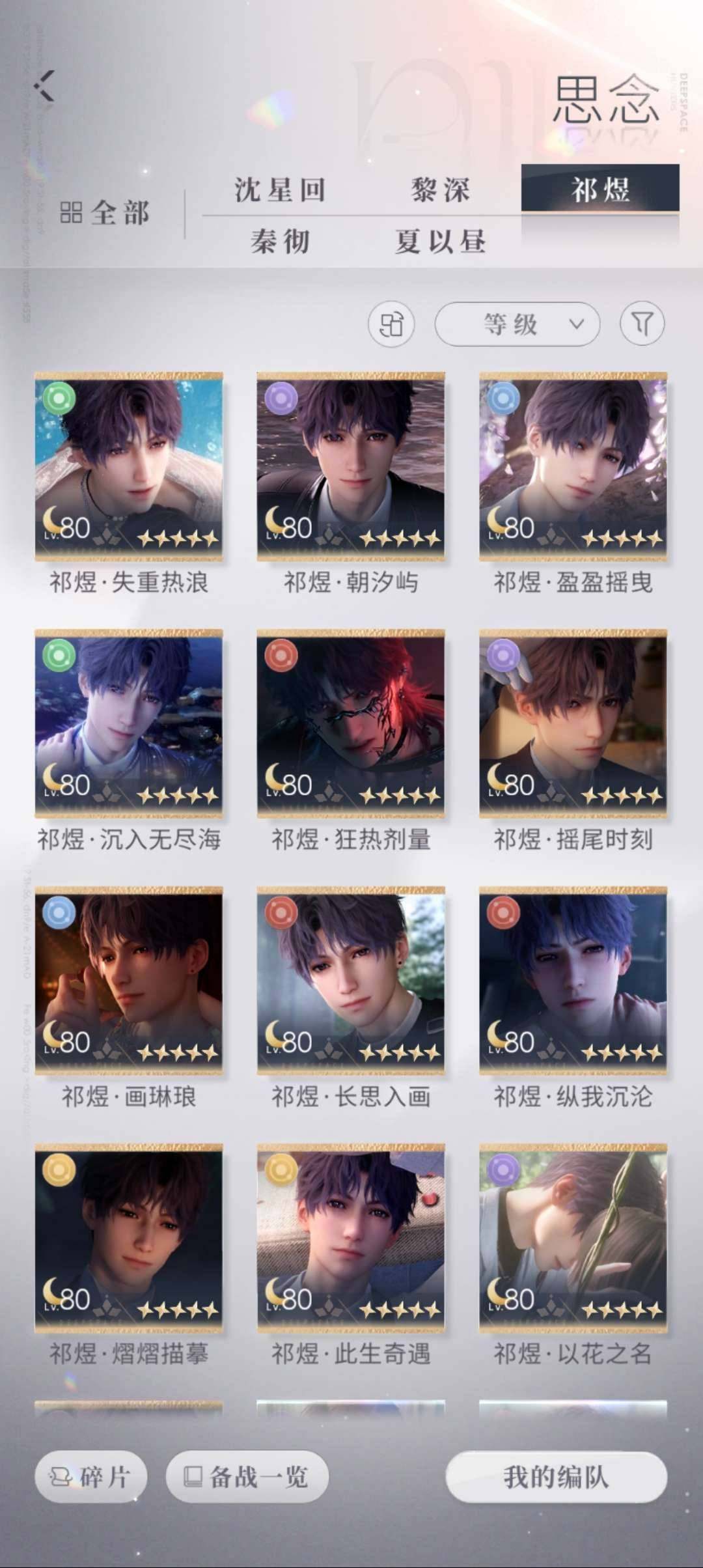Open the 等级 sorting dropdown
This screenshot has height=1568, width=703.
pyautogui.click(x=511, y=324)
